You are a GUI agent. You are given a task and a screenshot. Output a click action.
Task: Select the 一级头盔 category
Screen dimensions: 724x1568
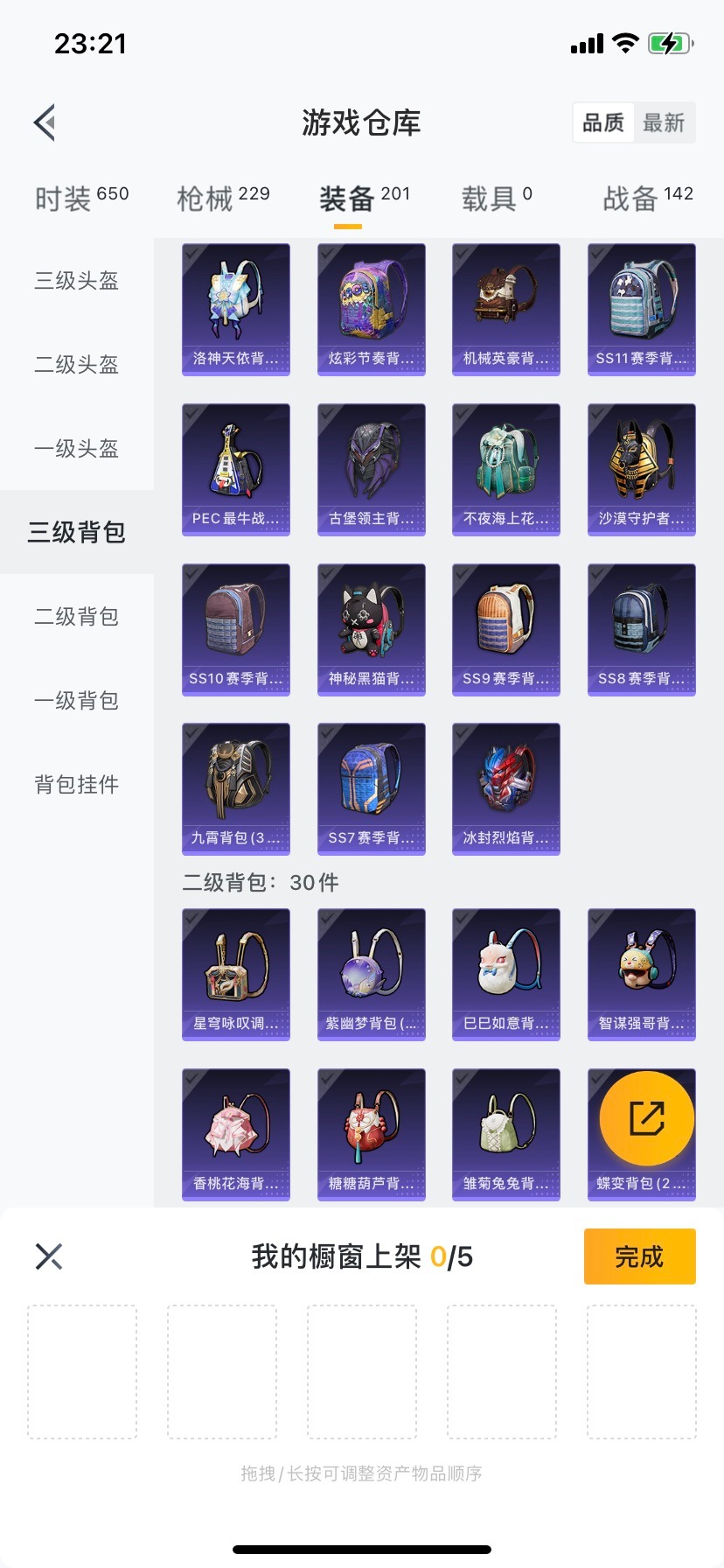(x=77, y=449)
